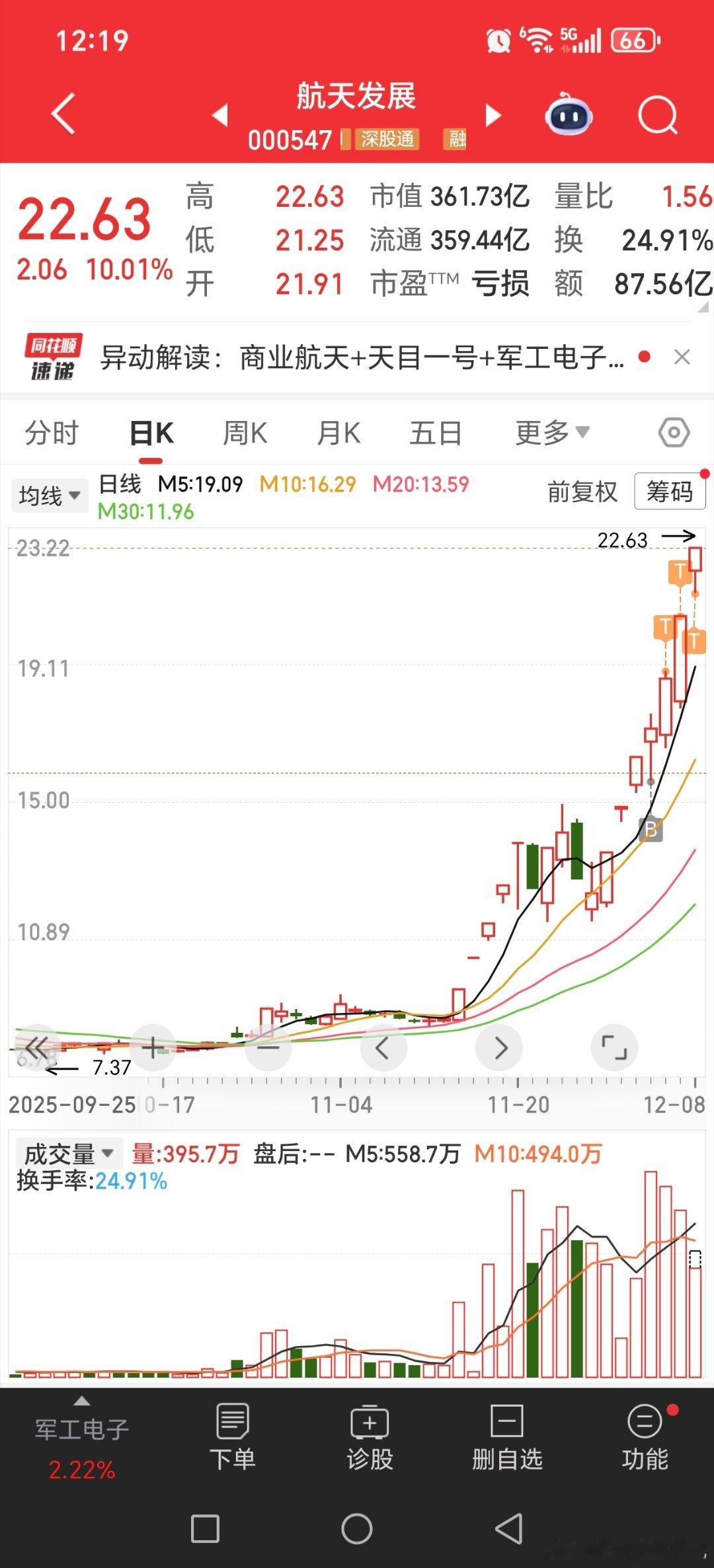Switch to the 周K weekly tab

[244, 431]
